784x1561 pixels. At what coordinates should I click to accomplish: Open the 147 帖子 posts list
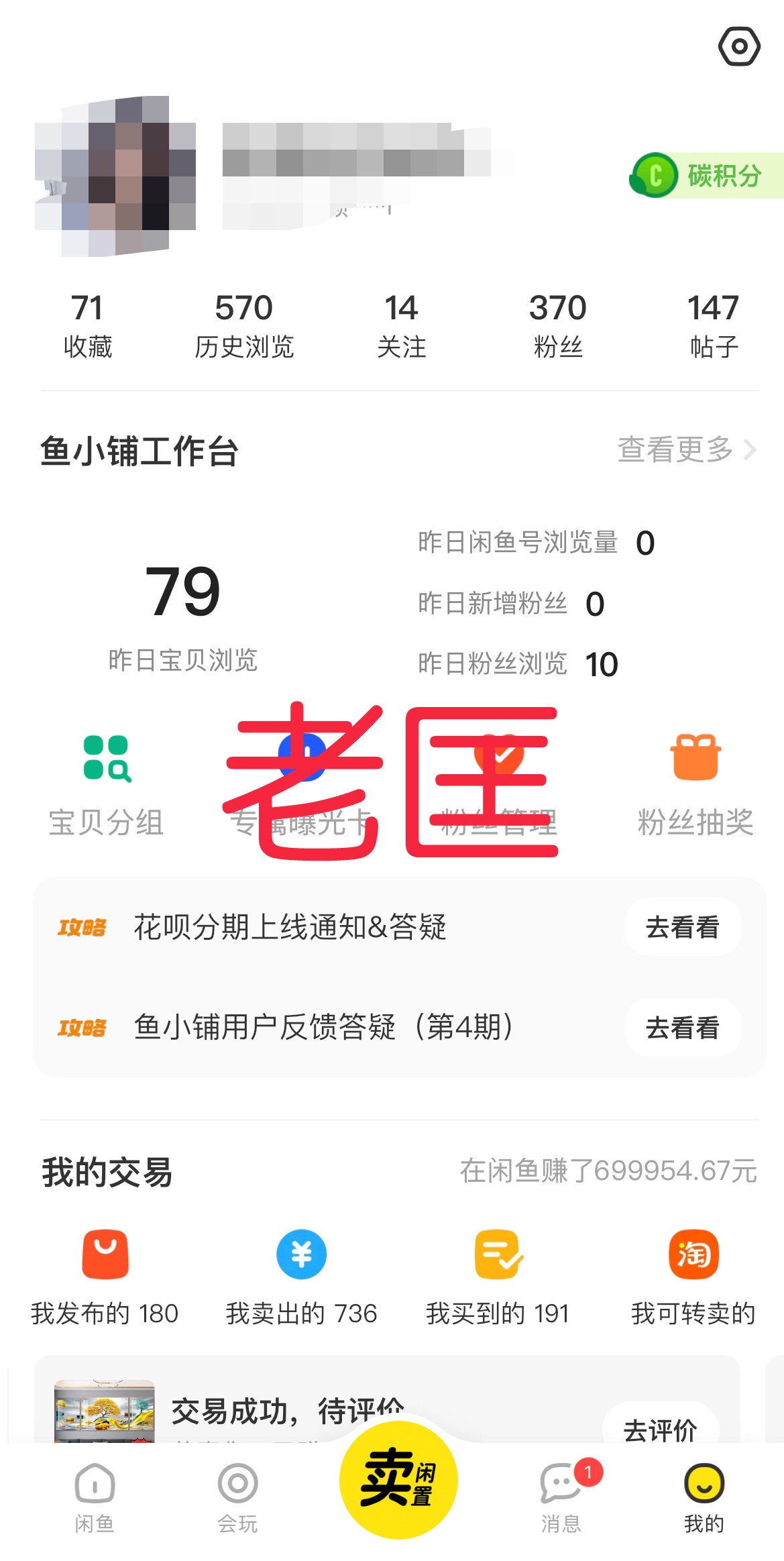(x=712, y=324)
